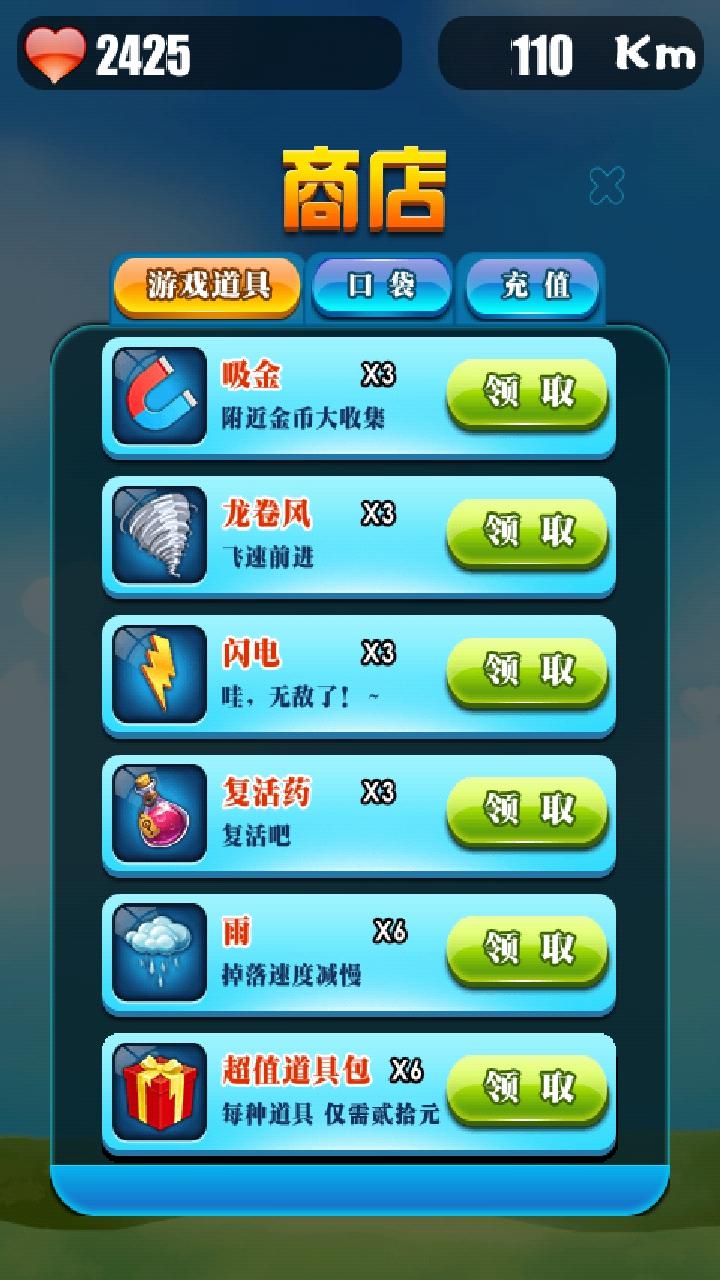Claim the 闪电 lightning item
The image size is (720, 1280).
(527, 671)
